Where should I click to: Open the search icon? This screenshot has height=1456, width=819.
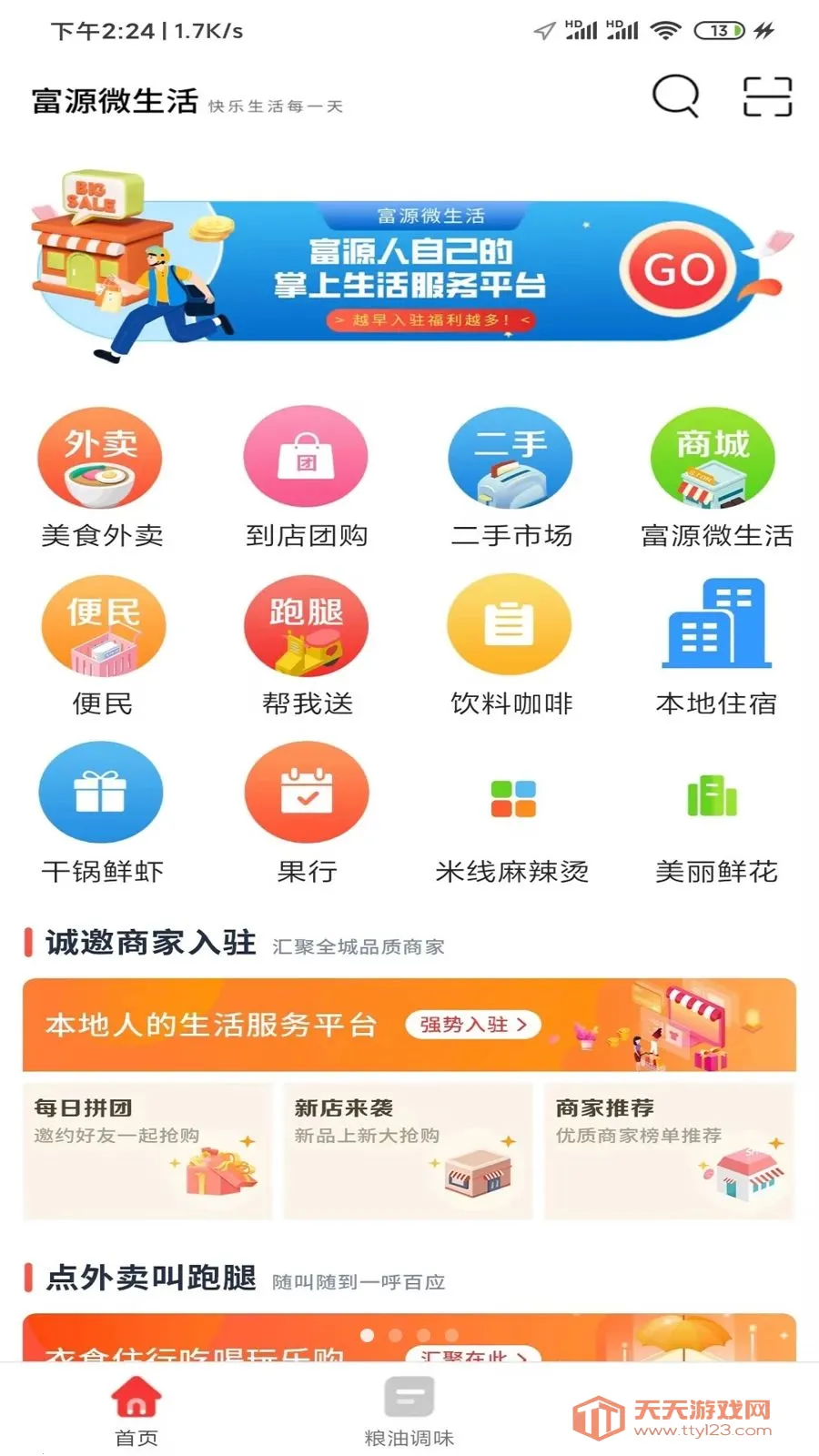tap(675, 96)
